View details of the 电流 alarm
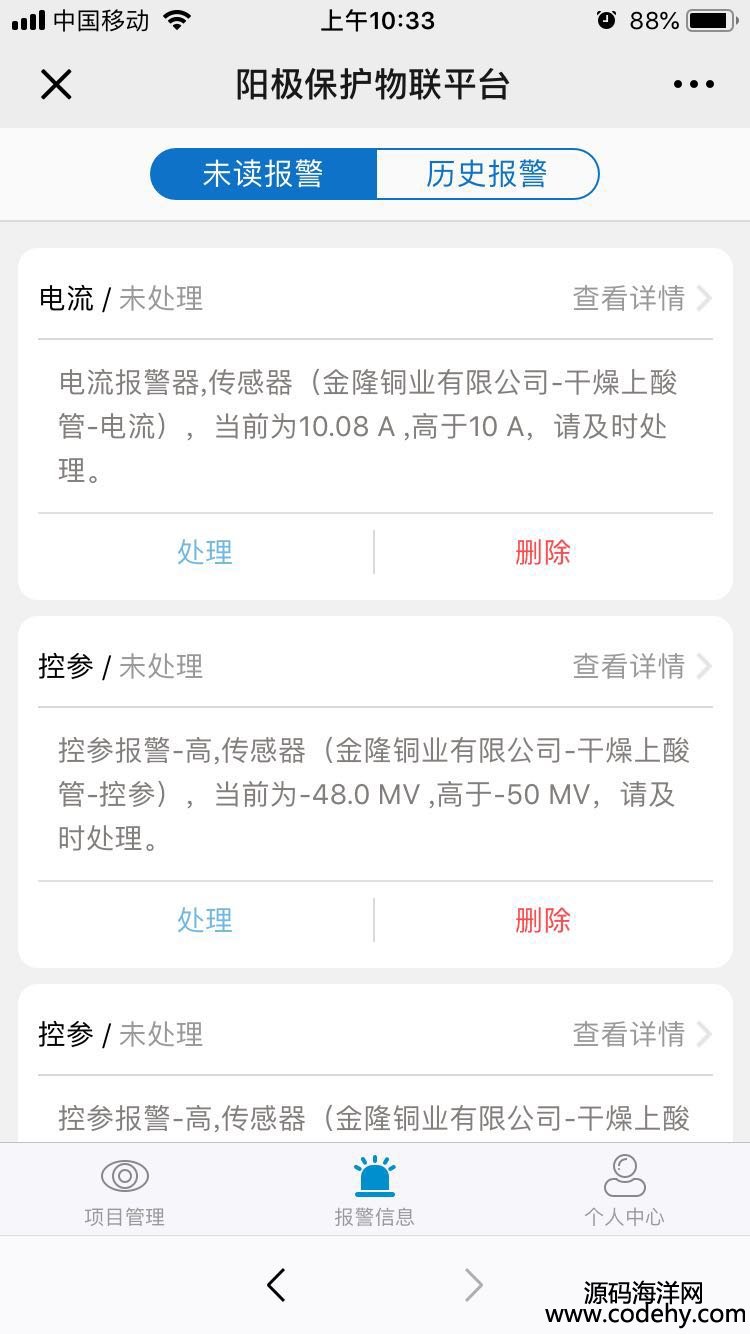750x1334 pixels. (642, 298)
